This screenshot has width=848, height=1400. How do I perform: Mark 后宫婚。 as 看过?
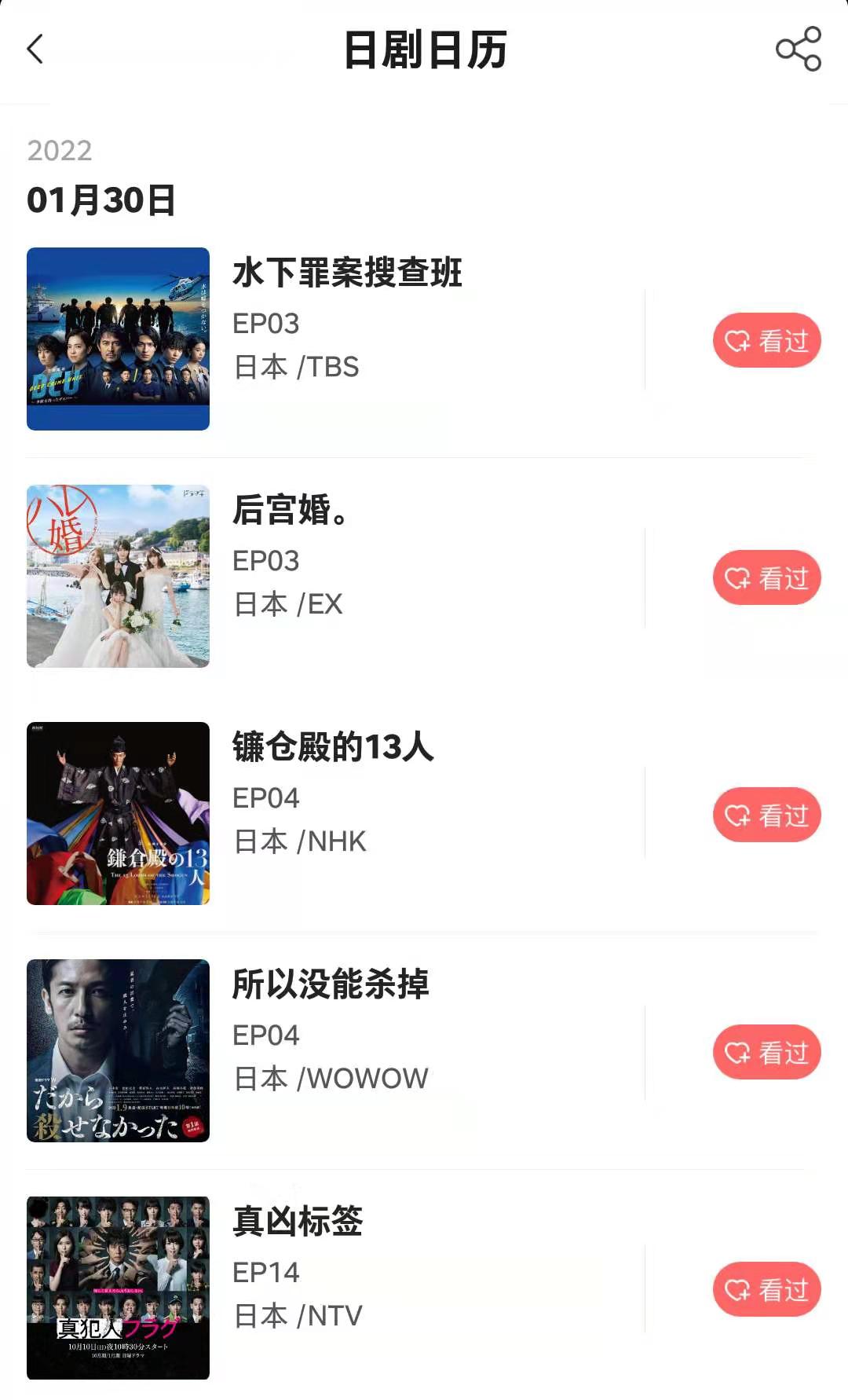click(766, 578)
